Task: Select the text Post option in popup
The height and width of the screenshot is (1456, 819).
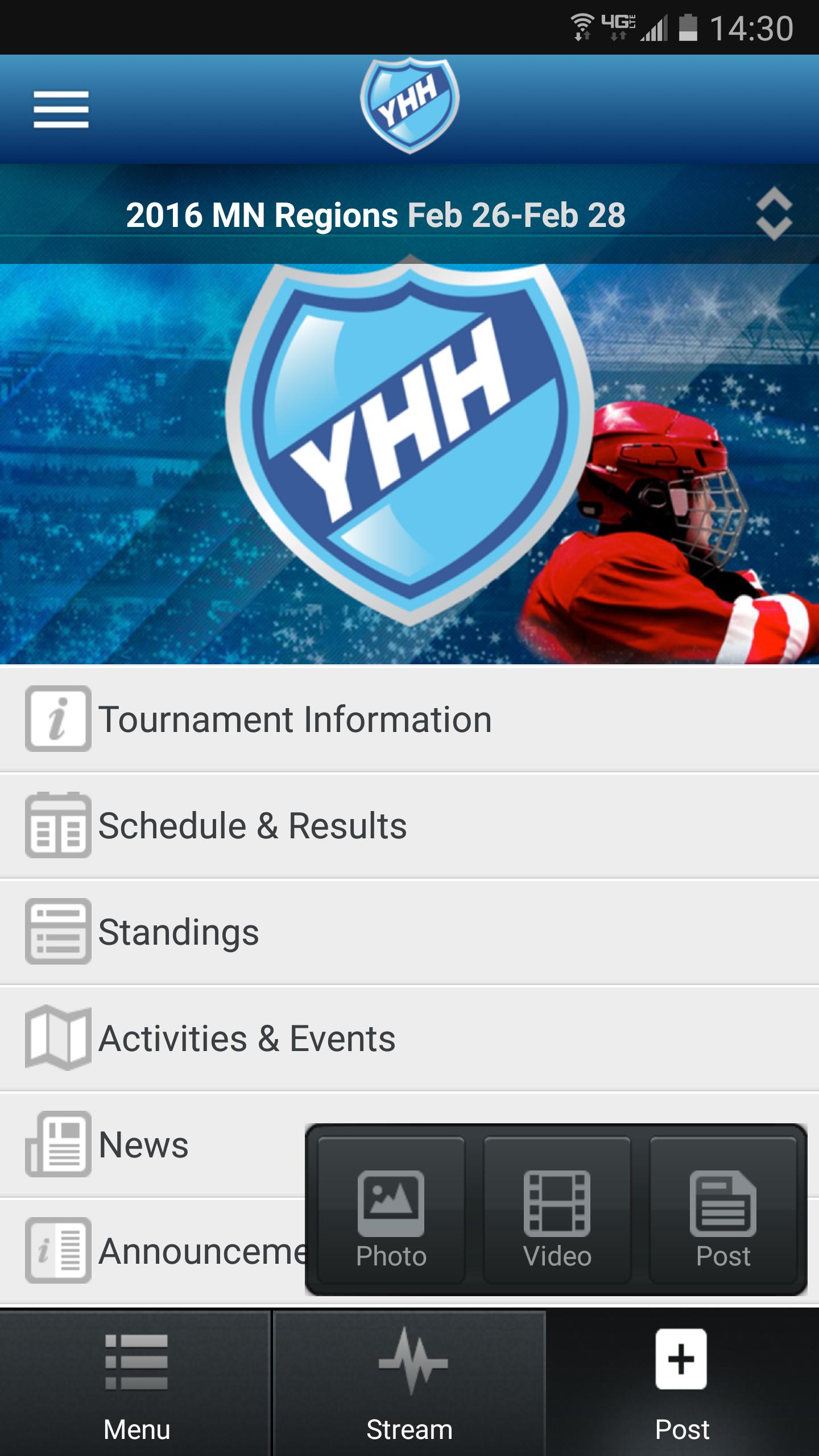Action: (x=723, y=1210)
